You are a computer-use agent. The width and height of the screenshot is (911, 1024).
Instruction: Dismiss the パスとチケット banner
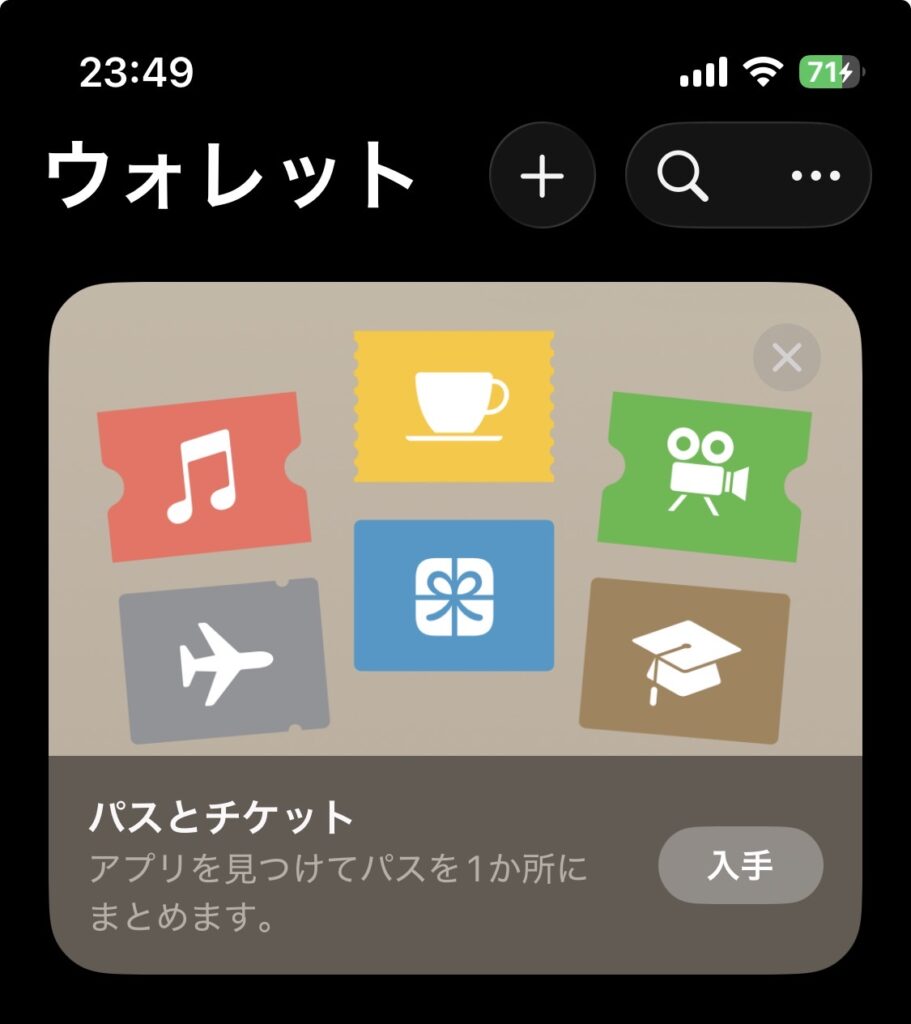pos(787,357)
